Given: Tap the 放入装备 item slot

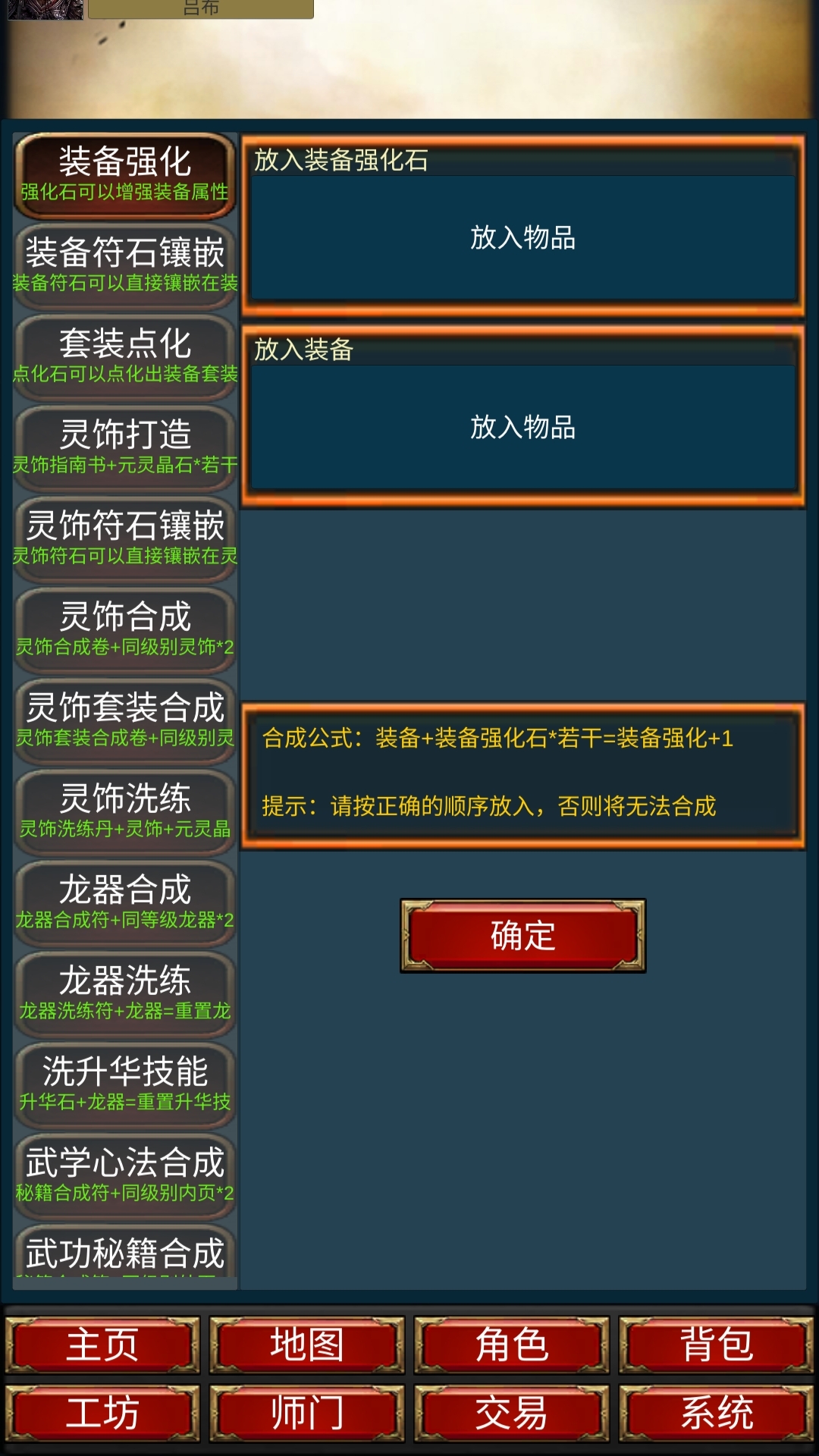Looking at the screenshot, I should 522,428.
